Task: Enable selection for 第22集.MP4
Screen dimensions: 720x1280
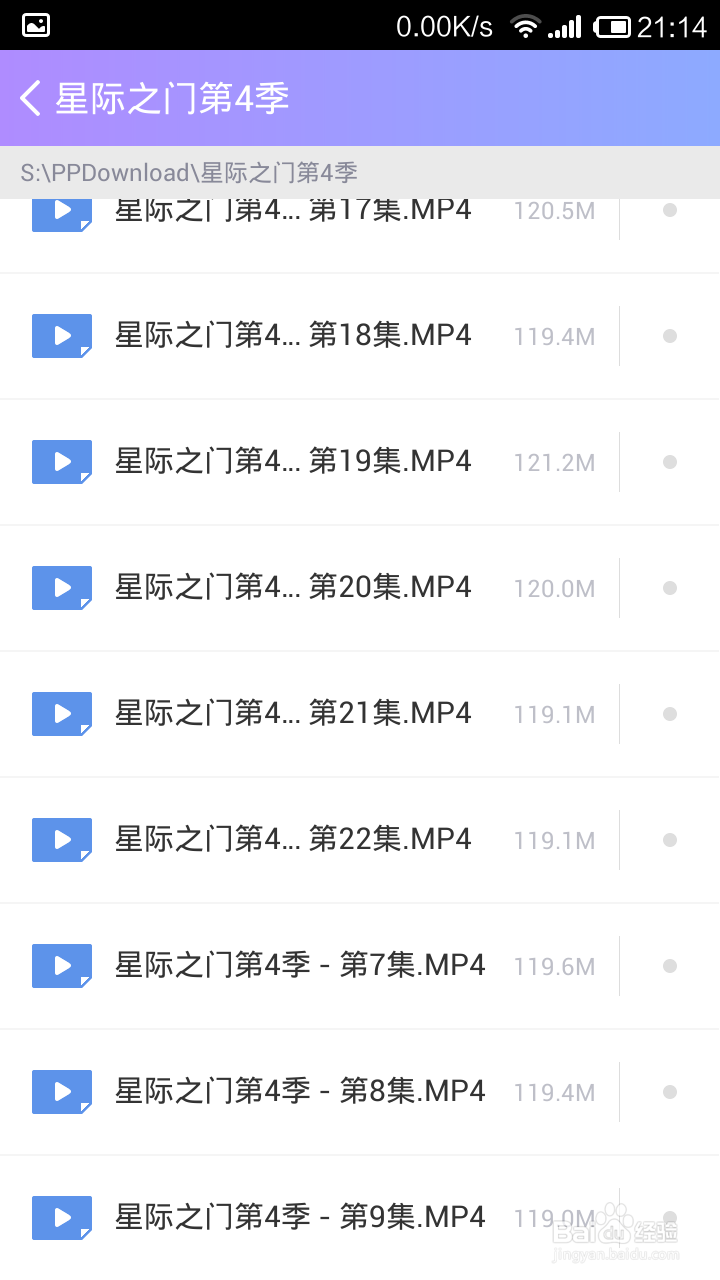Action: [x=668, y=839]
